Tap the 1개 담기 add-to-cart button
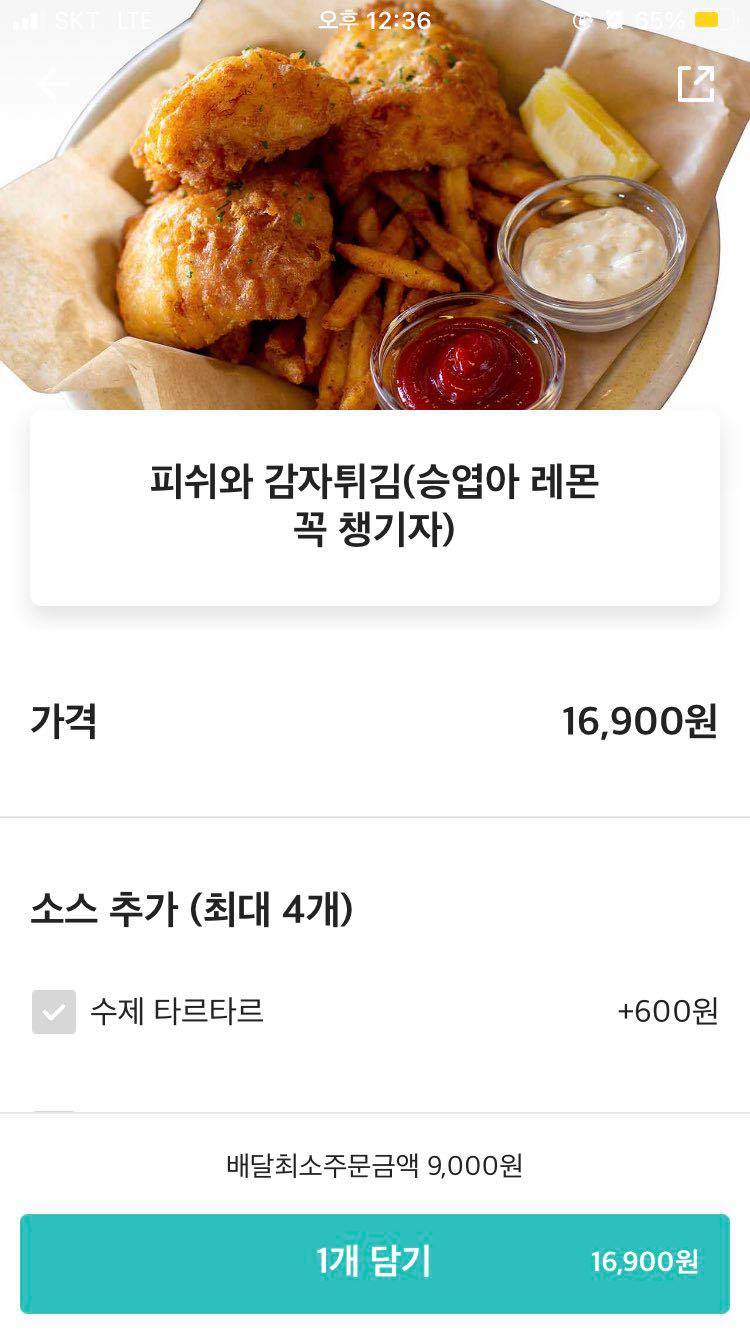The image size is (750, 1334). [x=375, y=1263]
